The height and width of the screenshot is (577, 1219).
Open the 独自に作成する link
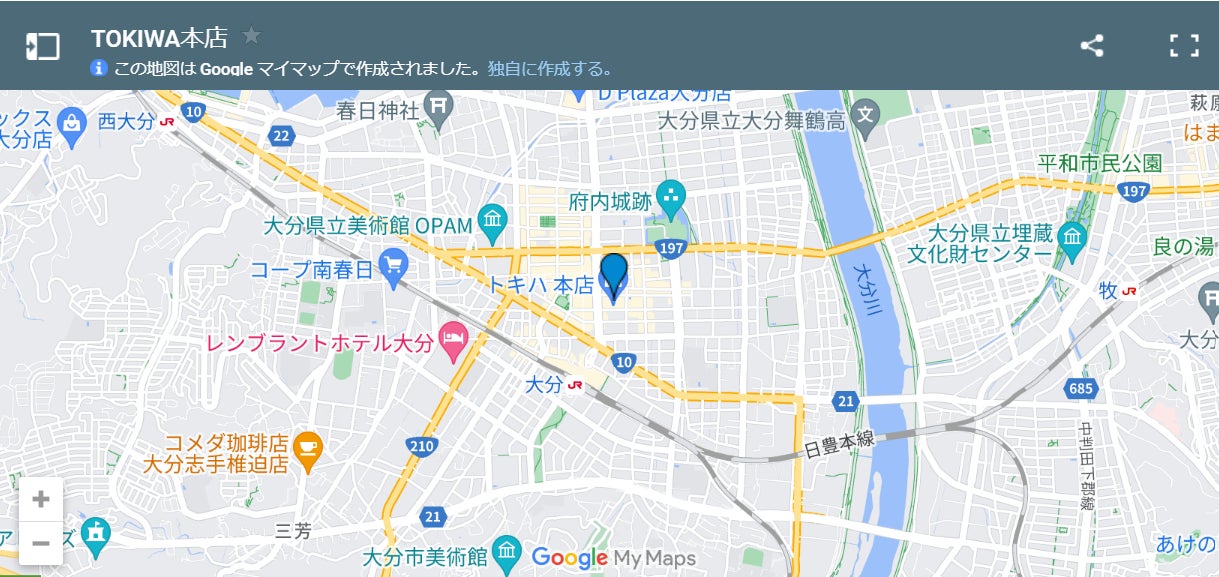549,69
